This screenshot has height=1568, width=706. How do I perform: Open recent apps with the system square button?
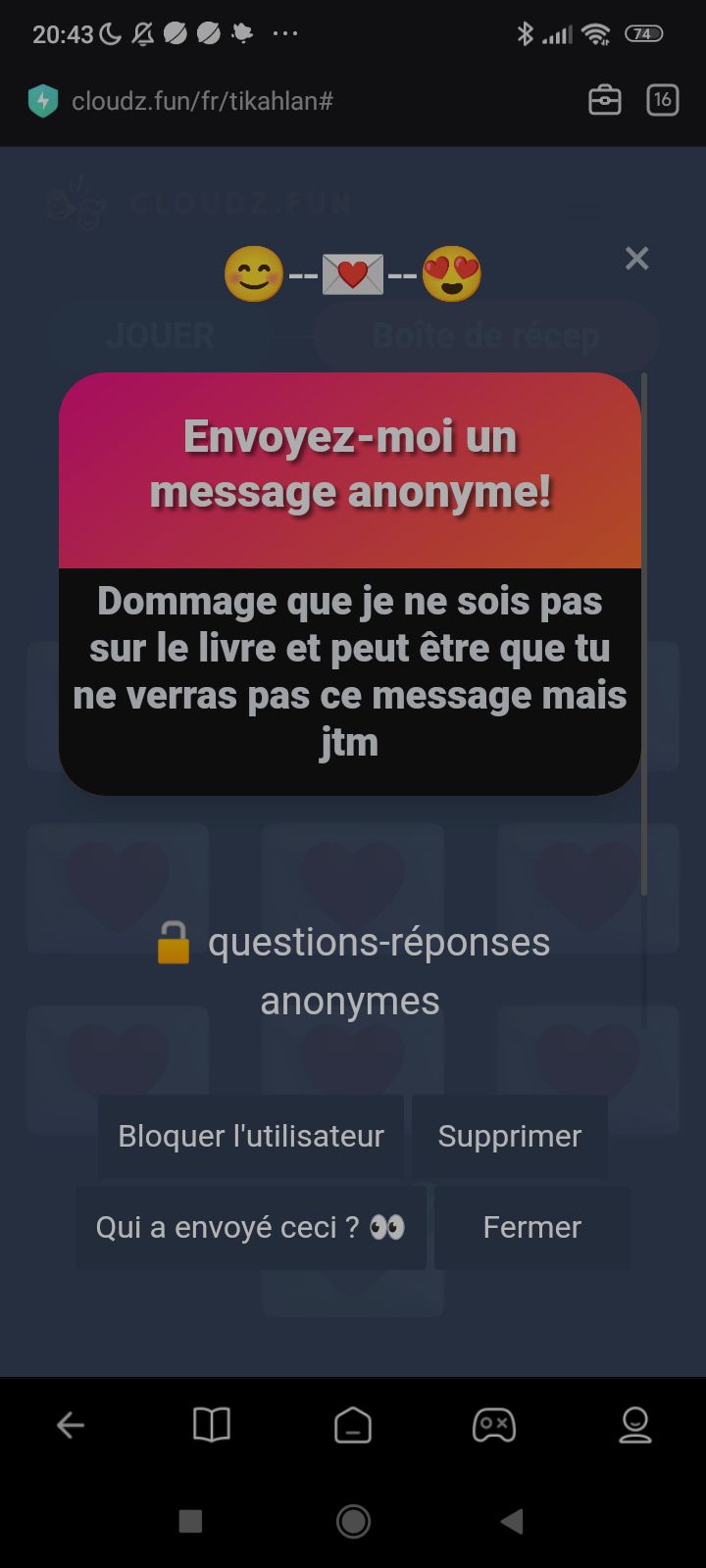click(x=191, y=1521)
